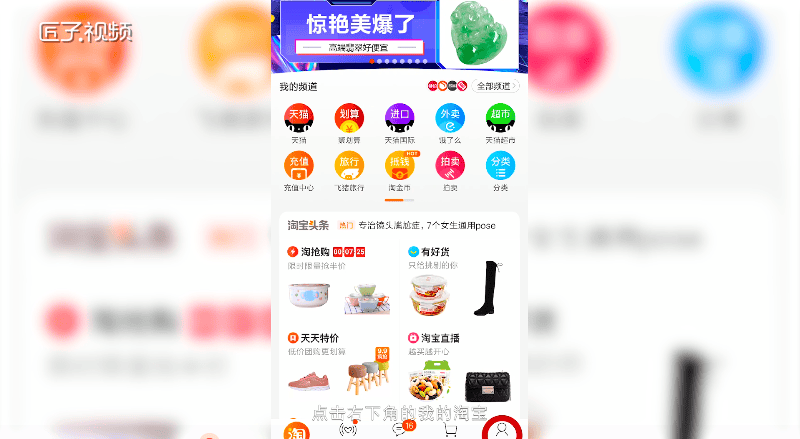Open the 分类 categories channel
This screenshot has width=800, height=439.
pos(500,166)
